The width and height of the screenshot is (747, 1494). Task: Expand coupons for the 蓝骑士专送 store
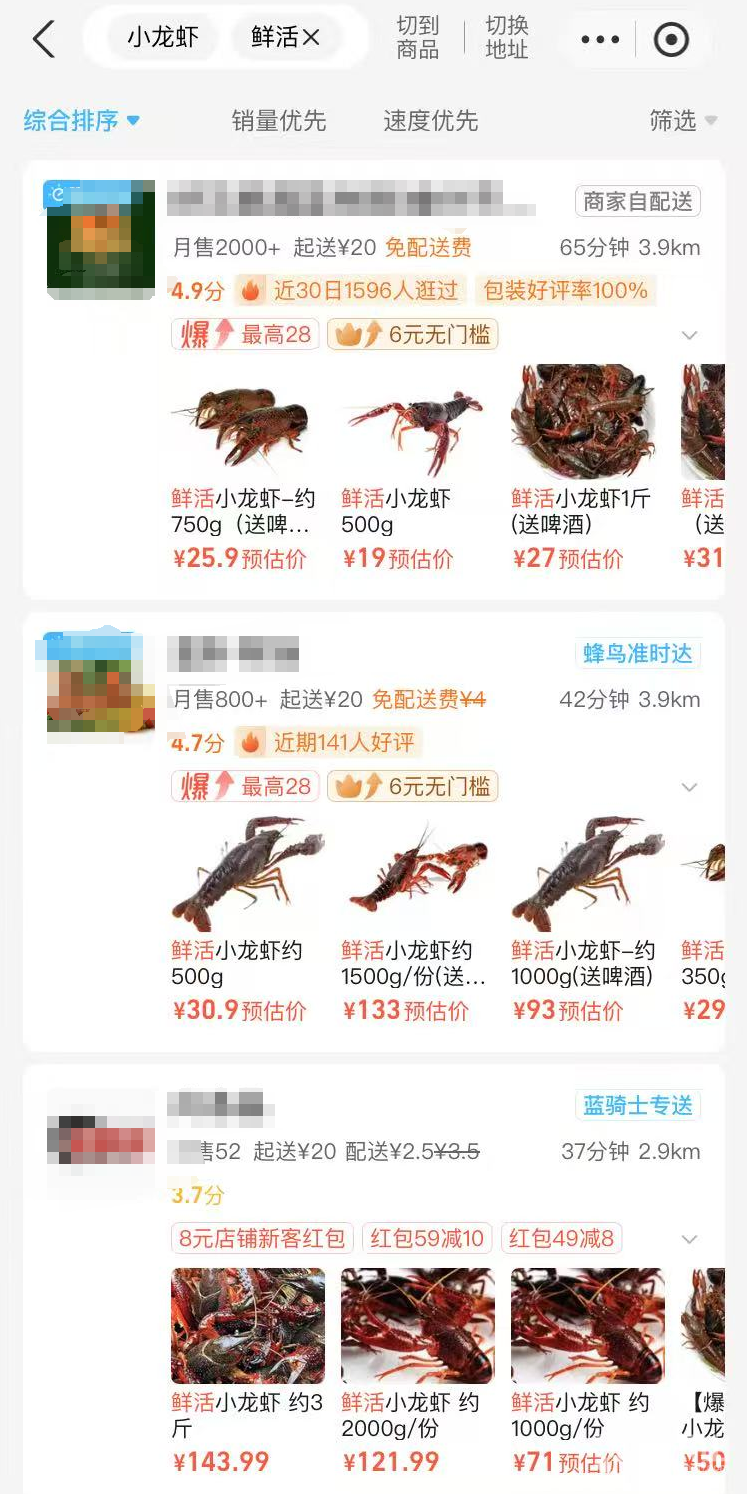click(689, 1239)
